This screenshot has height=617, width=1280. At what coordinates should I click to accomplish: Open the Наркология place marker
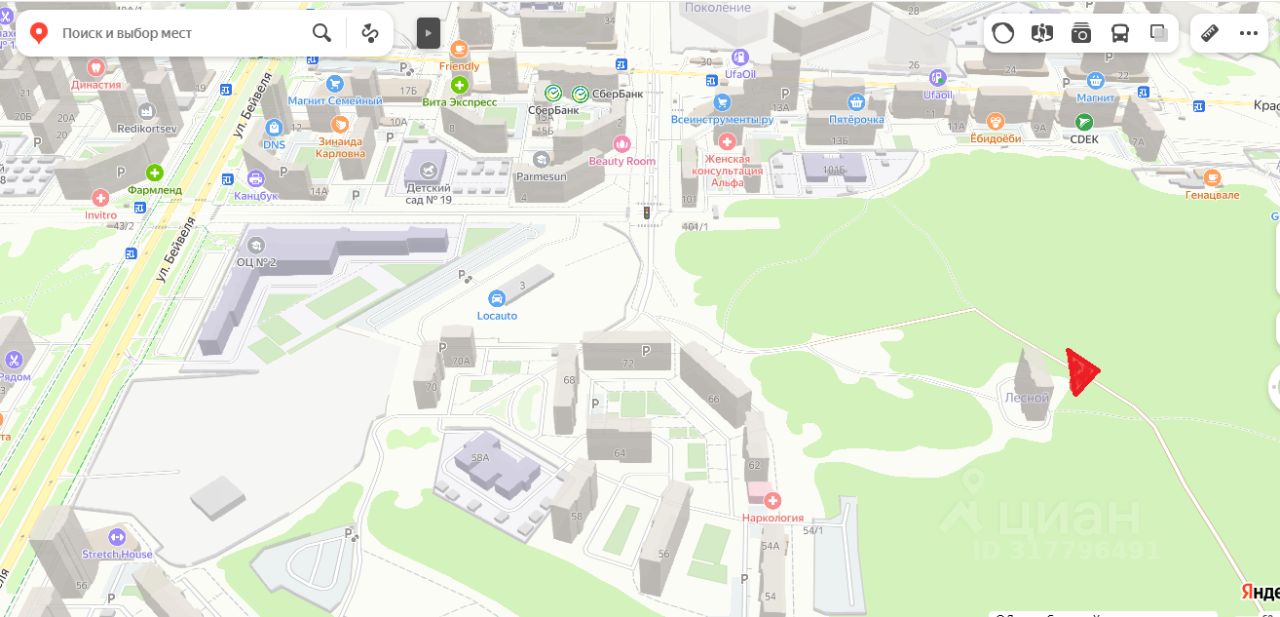click(x=772, y=500)
